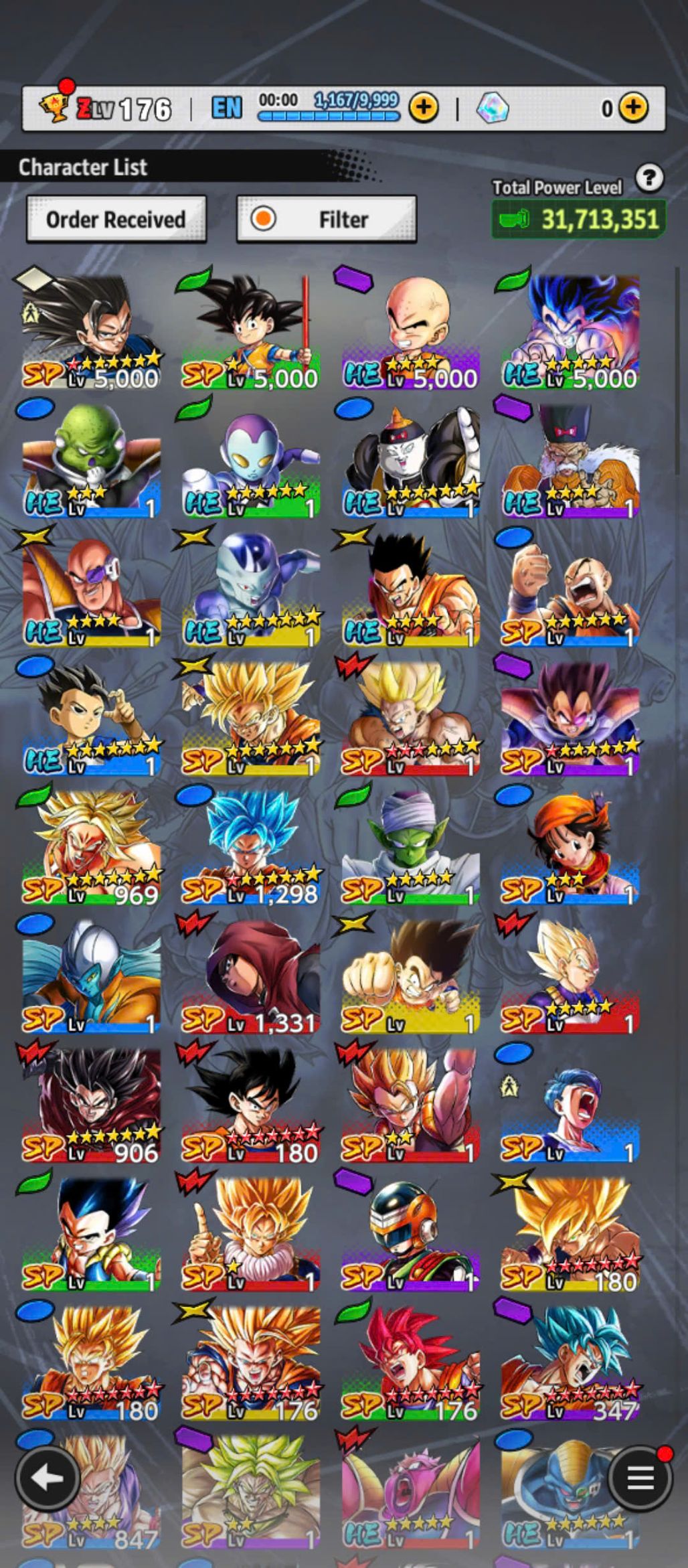Select kid Goku with the red pole
The height and width of the screenshot is (1568, 688).
tap(250, 331)
